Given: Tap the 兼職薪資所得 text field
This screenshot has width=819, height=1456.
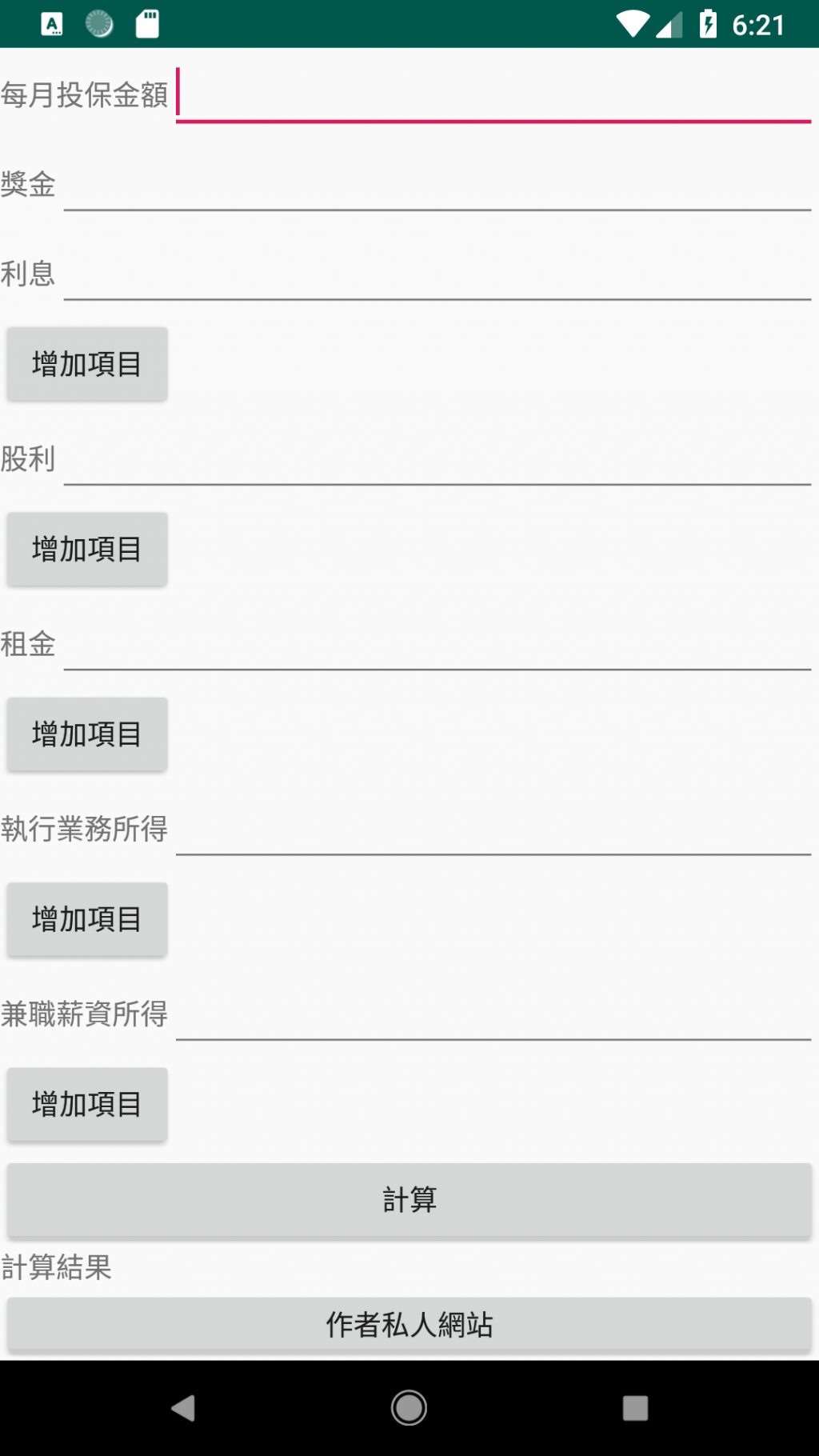Looking at the screenshot, I should point(493,1014).
